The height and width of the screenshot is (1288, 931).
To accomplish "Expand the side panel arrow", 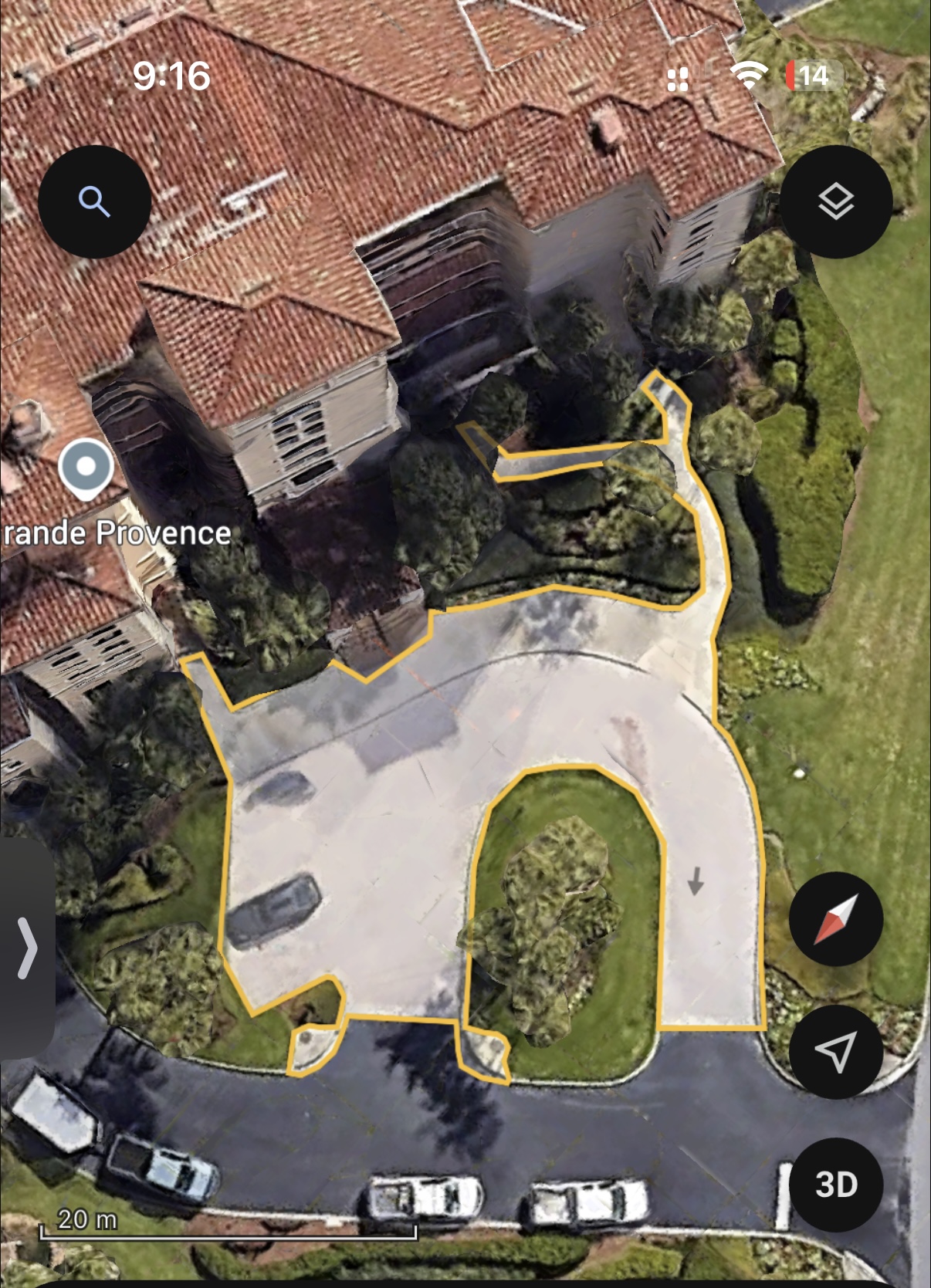I will click(27, 948).
